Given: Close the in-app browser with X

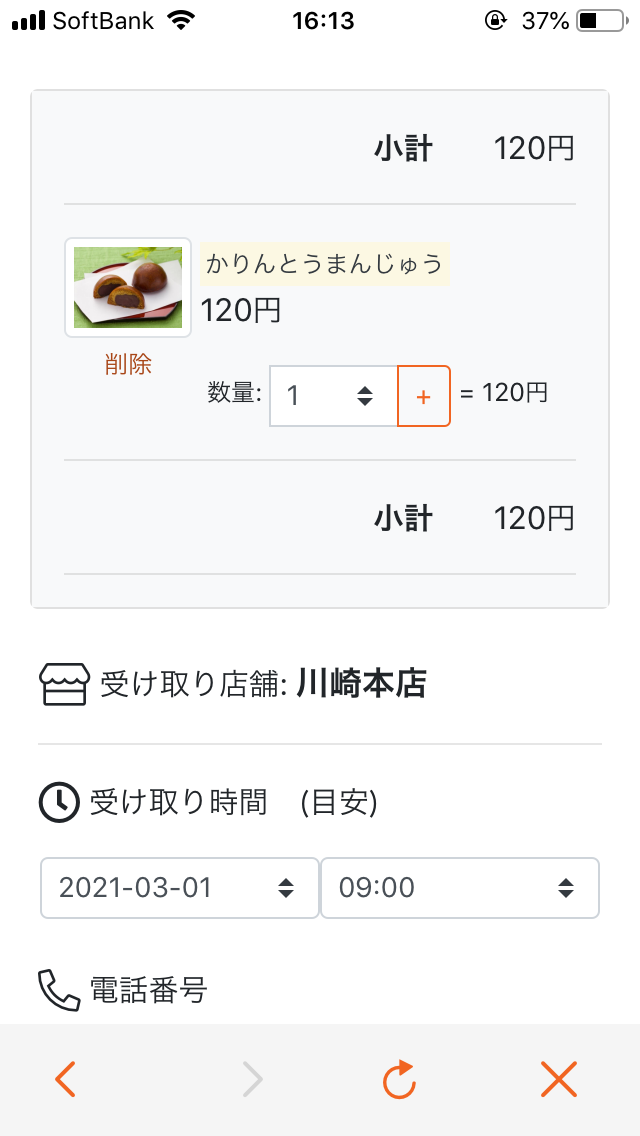Looking at the screenshot, I should 559,1079.
